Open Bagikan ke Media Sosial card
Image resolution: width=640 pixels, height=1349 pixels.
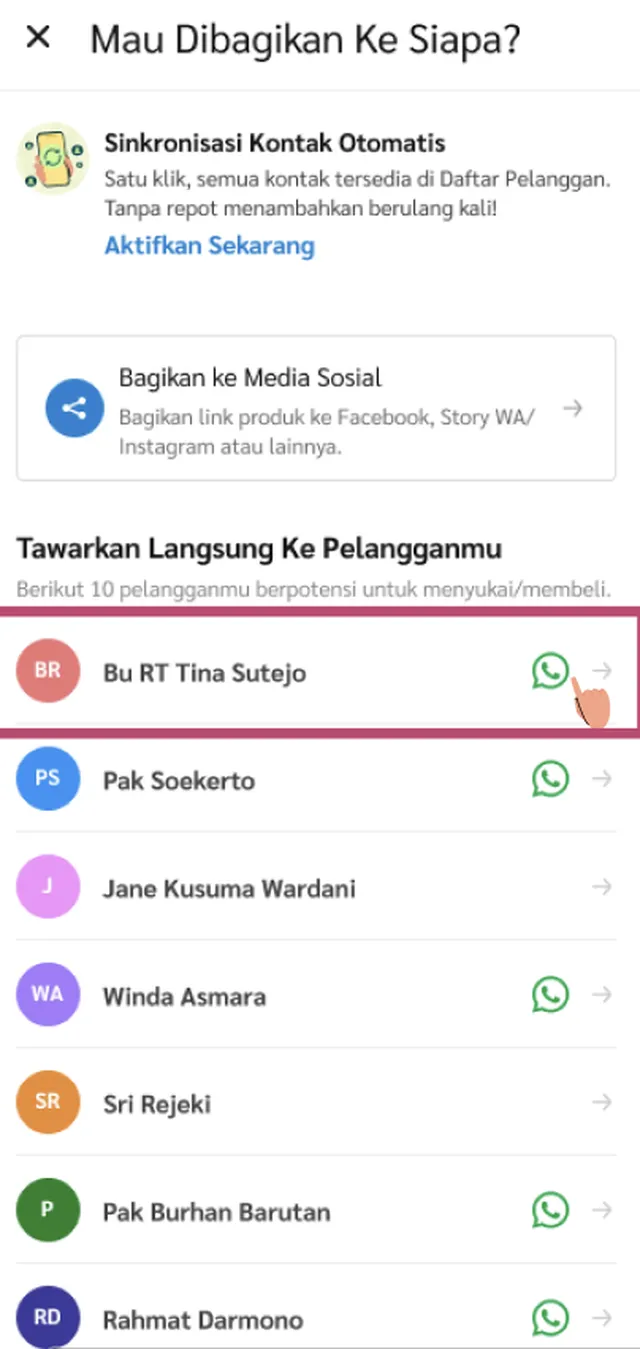[316, 408]
